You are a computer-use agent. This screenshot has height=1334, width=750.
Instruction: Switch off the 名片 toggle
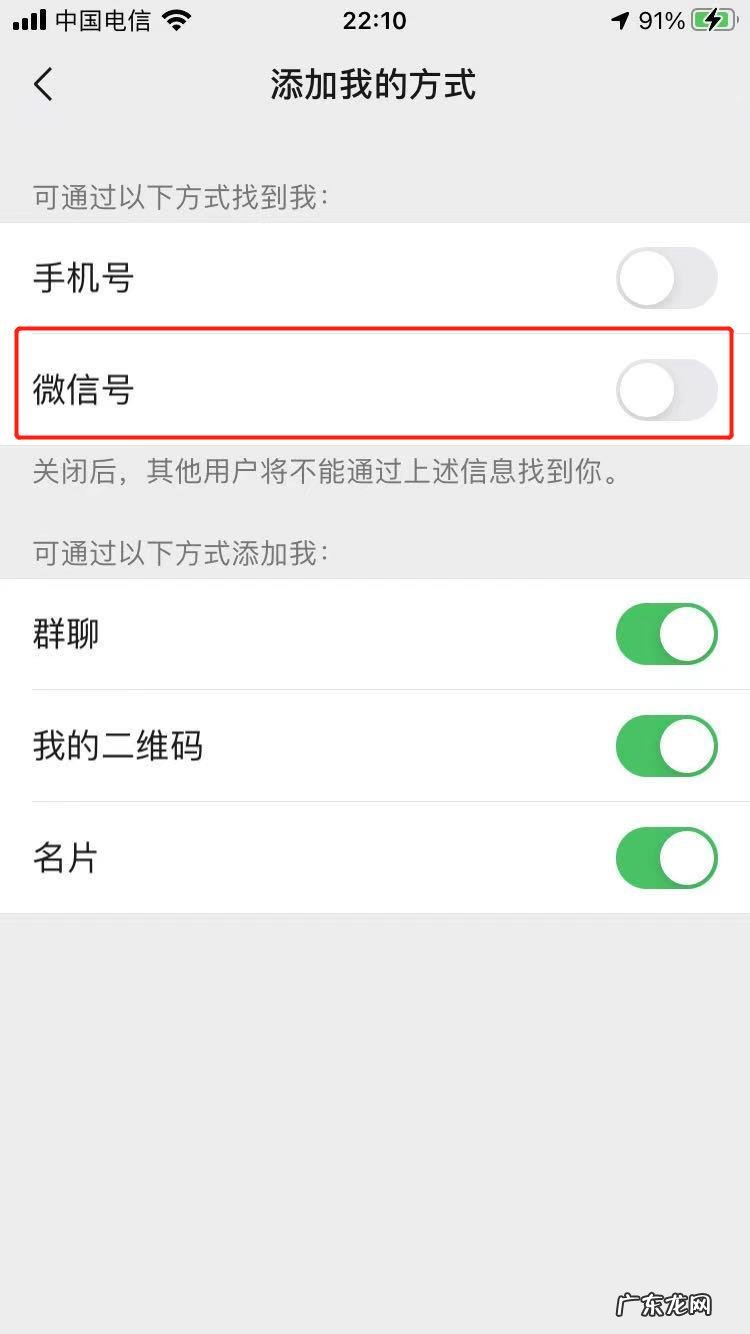[x=666, y=858]
